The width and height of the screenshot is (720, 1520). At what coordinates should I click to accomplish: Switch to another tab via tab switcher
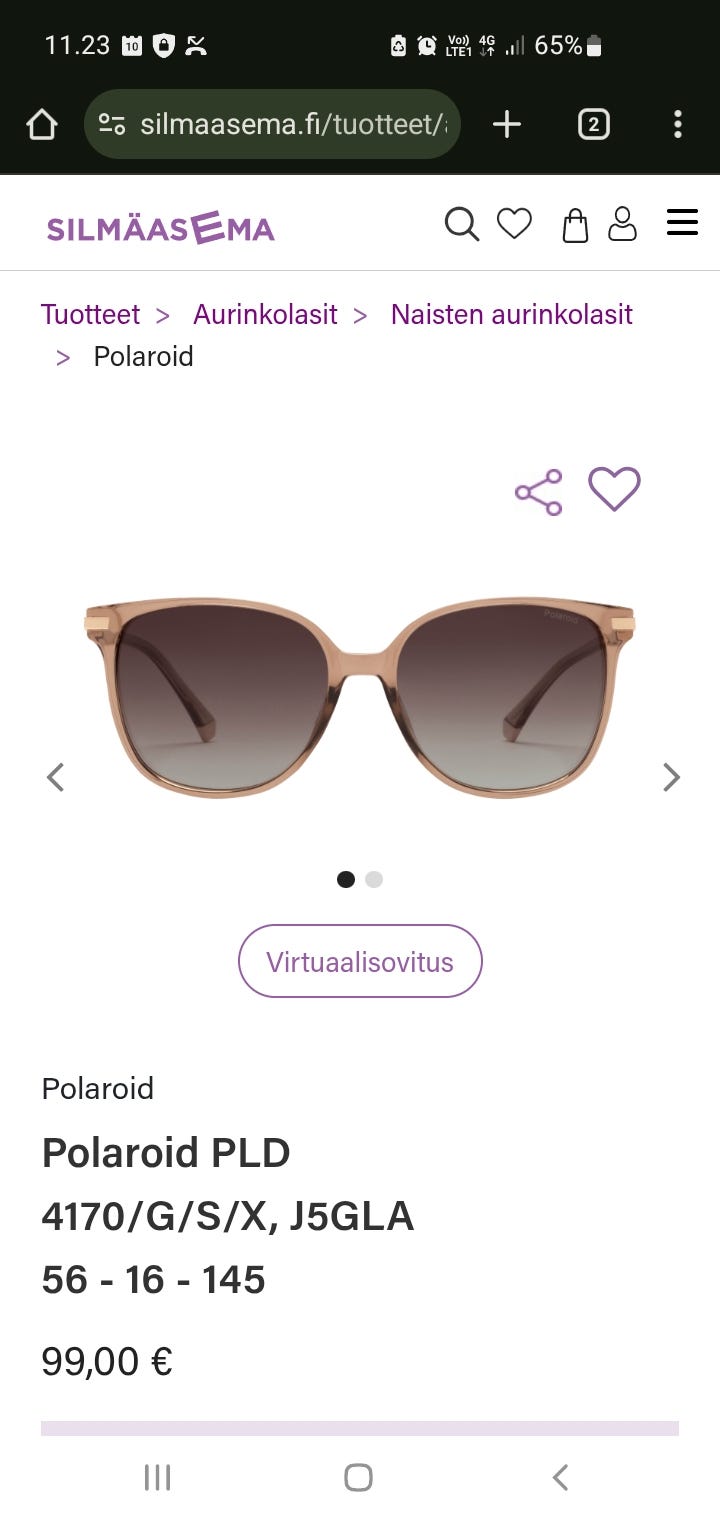click(x=593, y=124)
